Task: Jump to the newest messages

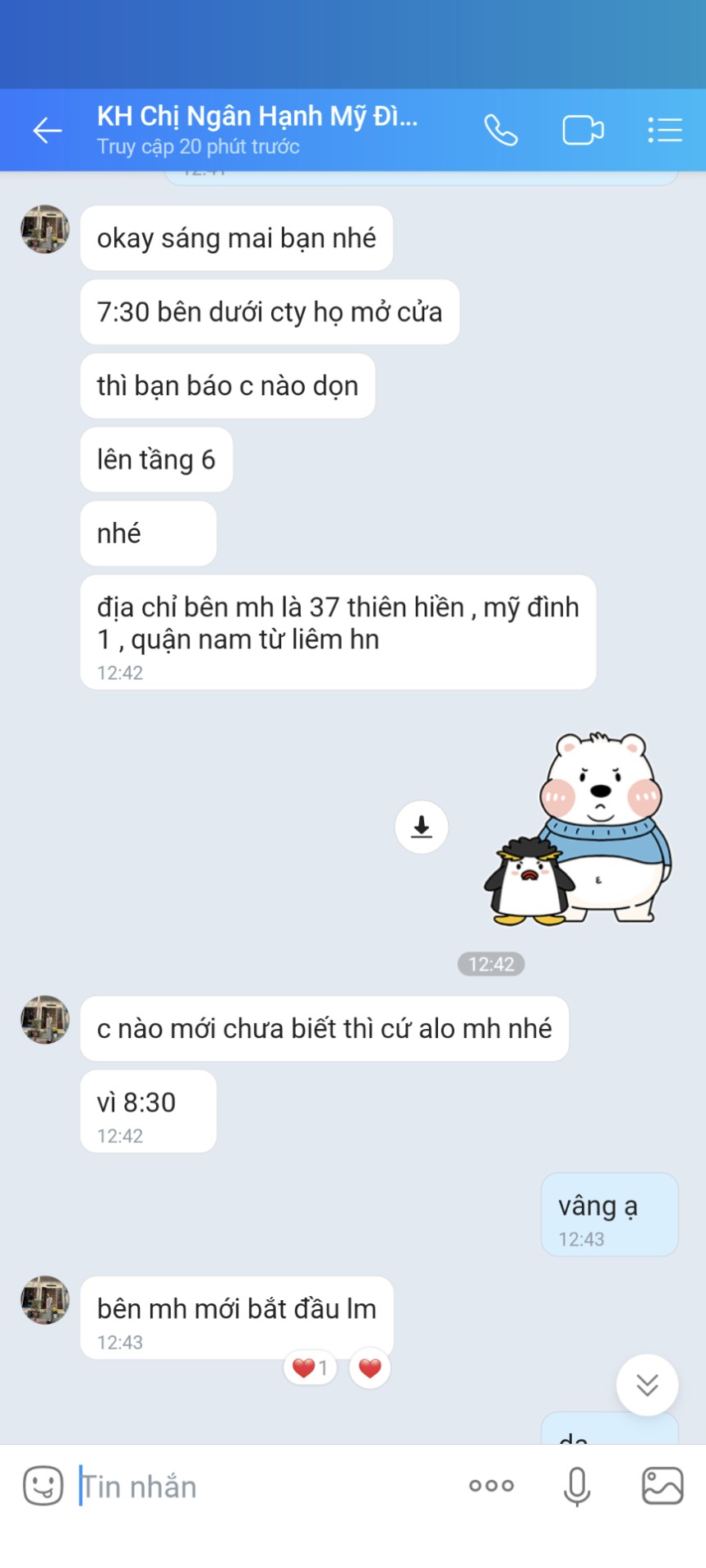Action: click(x=648, y=1385)
